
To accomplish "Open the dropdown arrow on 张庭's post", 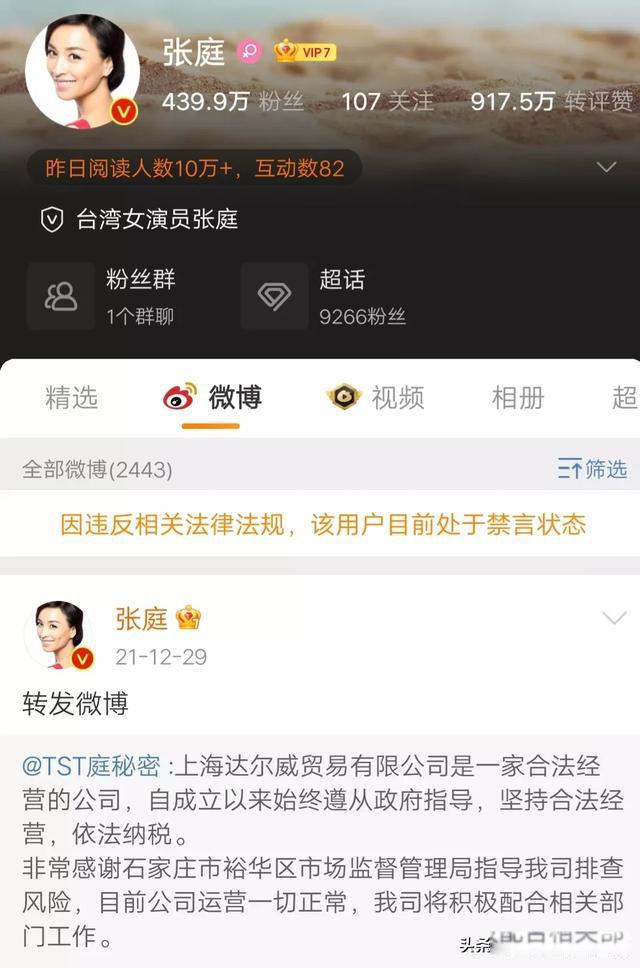I will (x=613, y=619).
